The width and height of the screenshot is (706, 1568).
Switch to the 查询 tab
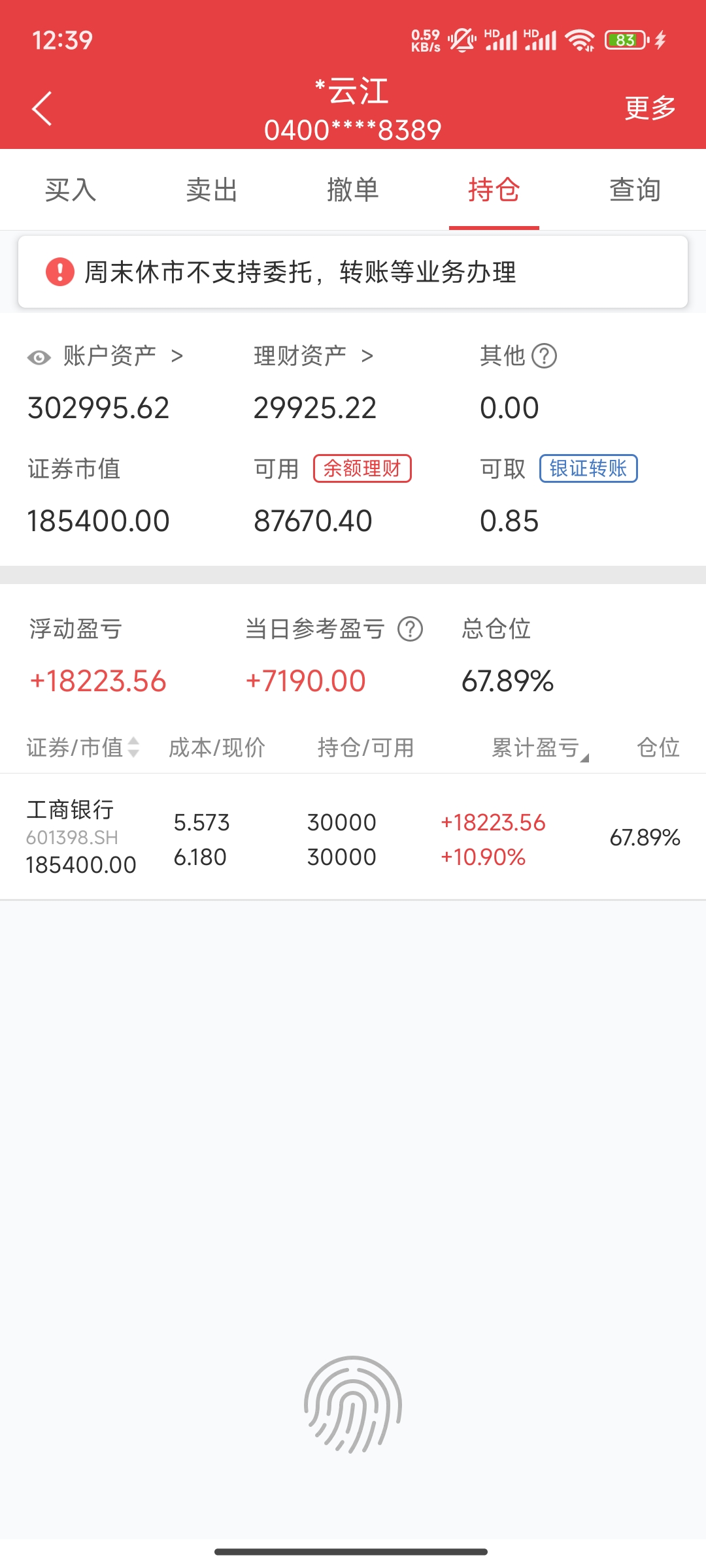coord(635,190)
